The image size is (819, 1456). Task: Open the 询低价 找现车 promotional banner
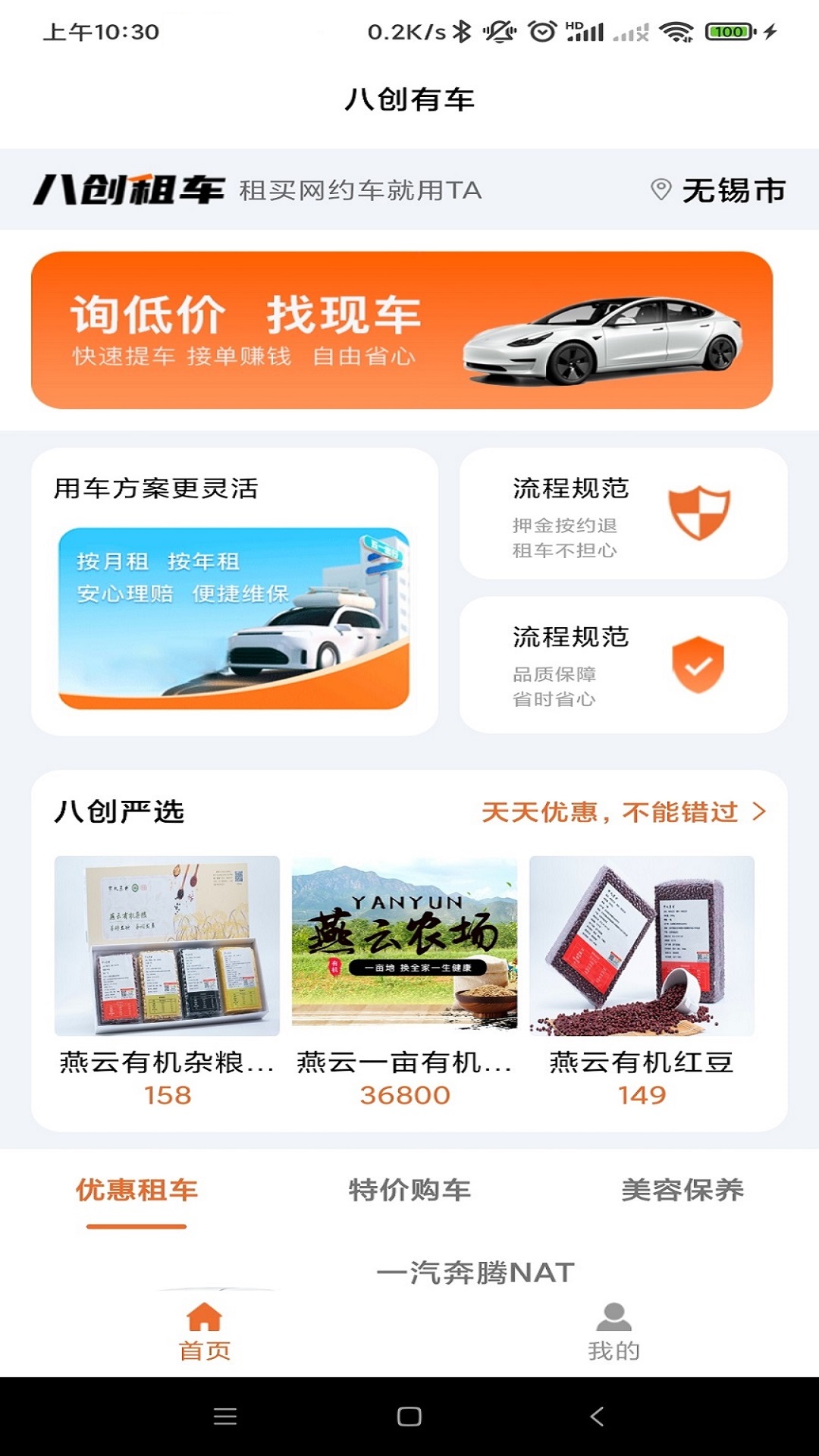coord(409,328)
